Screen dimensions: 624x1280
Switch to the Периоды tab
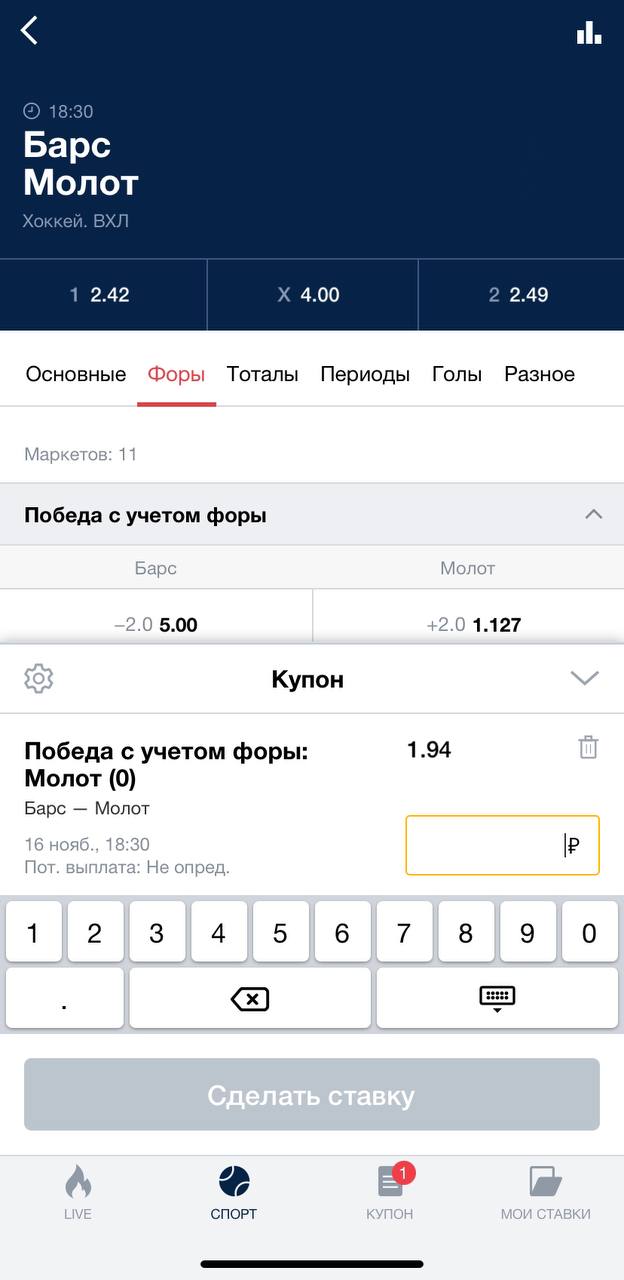(x=365, y=375)
